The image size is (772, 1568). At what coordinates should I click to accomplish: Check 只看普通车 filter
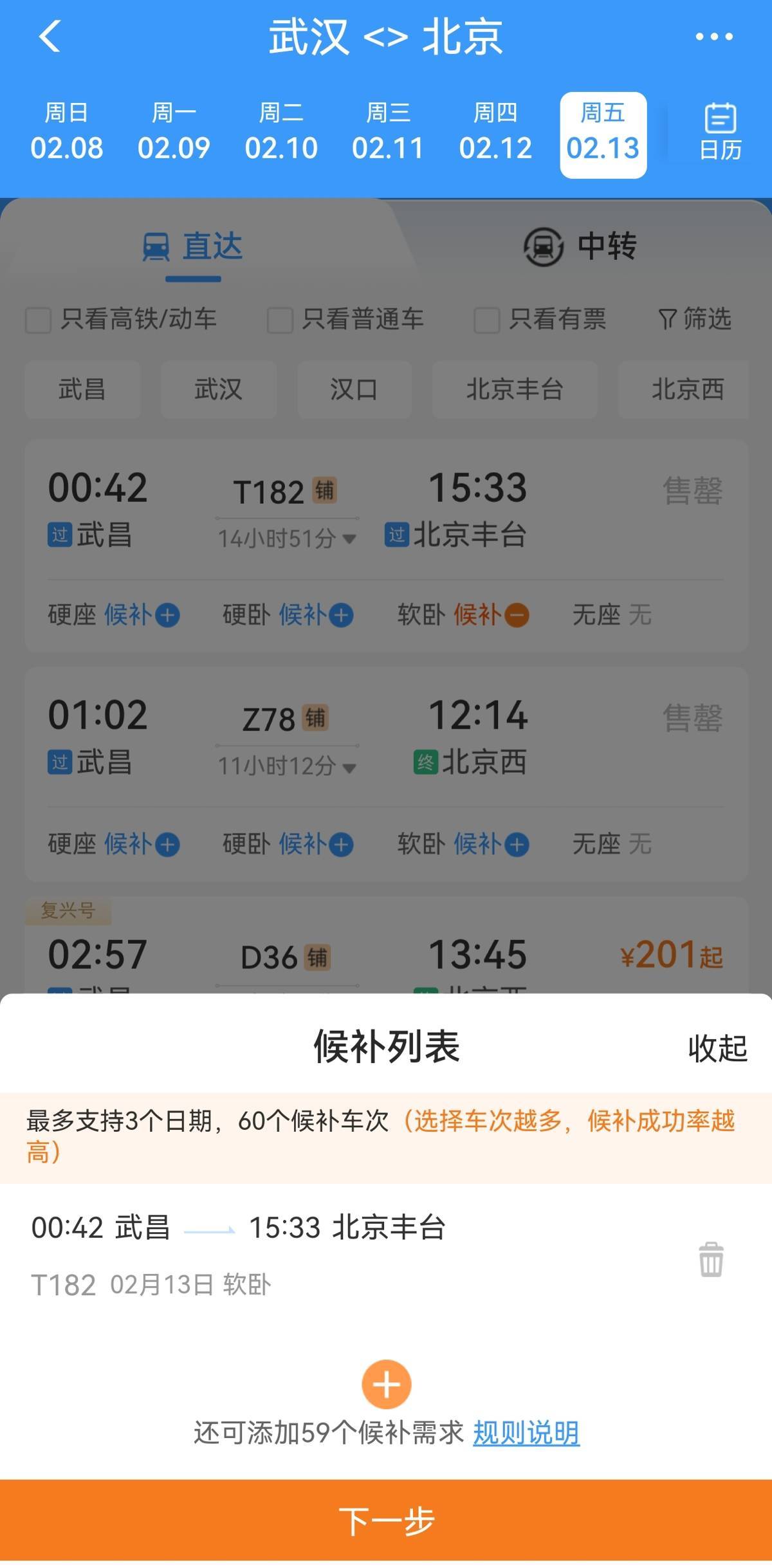280,319
